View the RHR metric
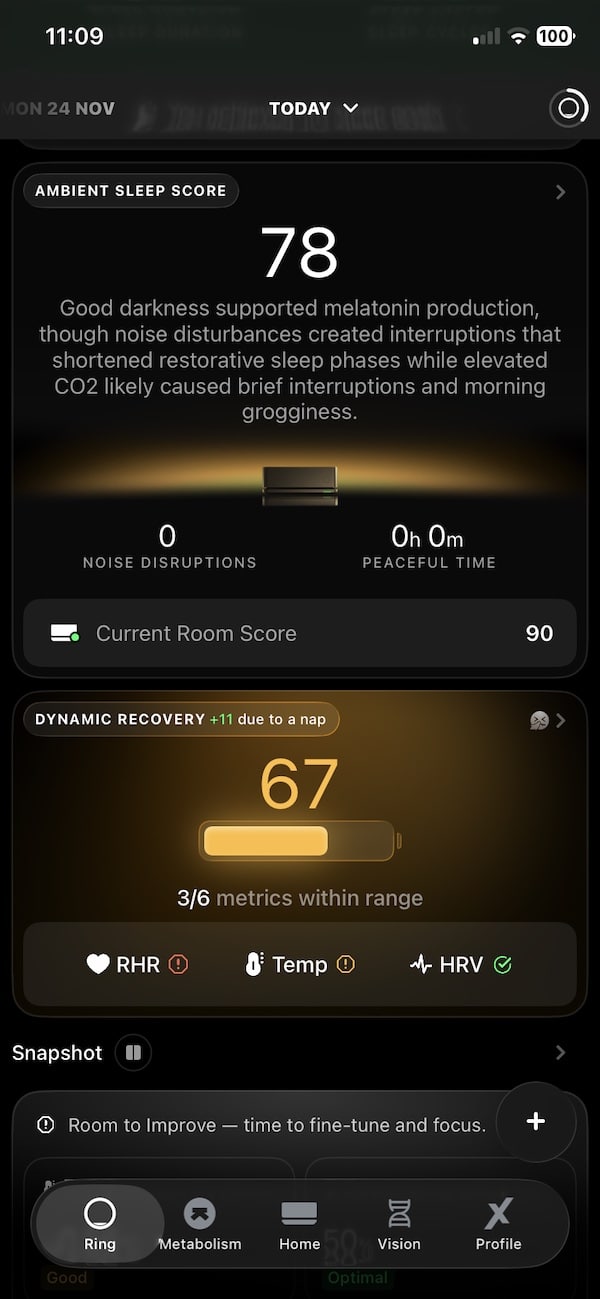Viewport: 600px width, 1299px height. tap(137, 964)
